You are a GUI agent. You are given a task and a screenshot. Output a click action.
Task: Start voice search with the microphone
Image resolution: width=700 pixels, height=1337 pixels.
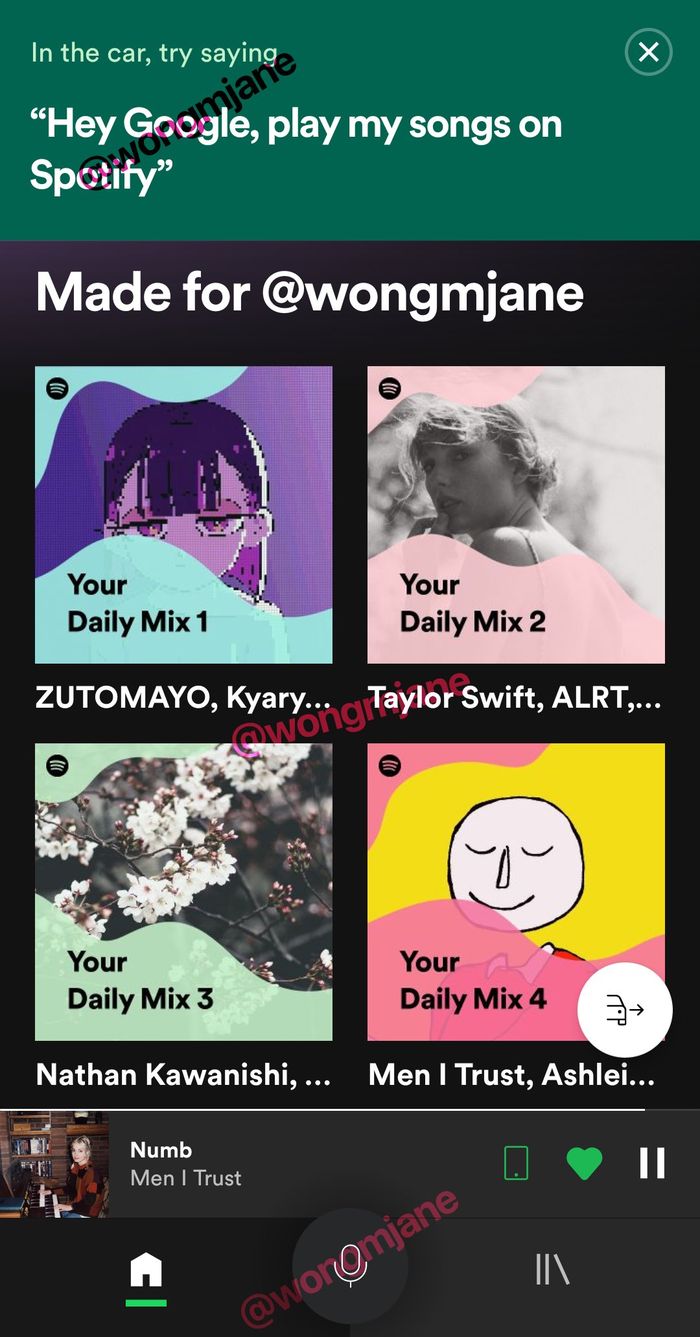pos(350,1266)
